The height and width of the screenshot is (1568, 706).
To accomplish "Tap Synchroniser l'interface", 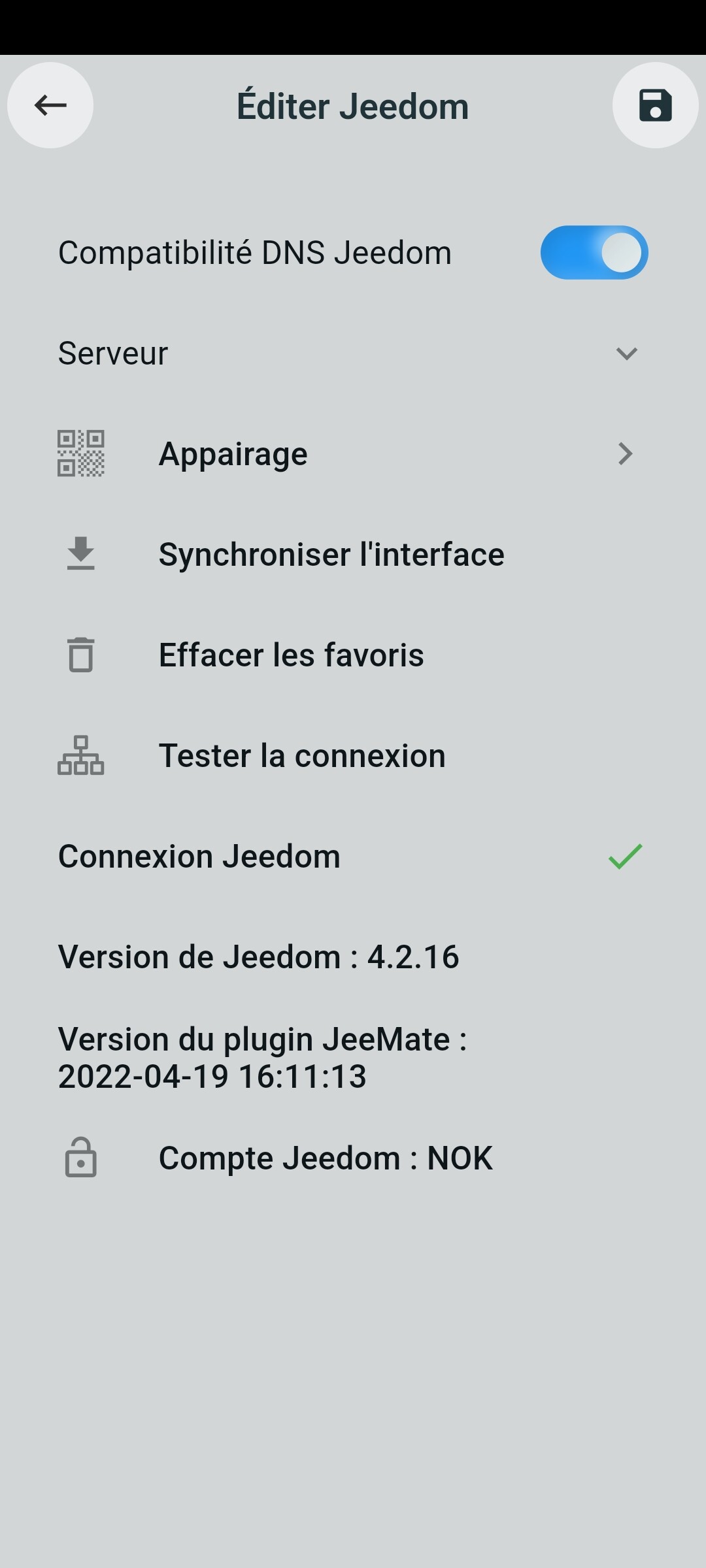I will [331, 555].
